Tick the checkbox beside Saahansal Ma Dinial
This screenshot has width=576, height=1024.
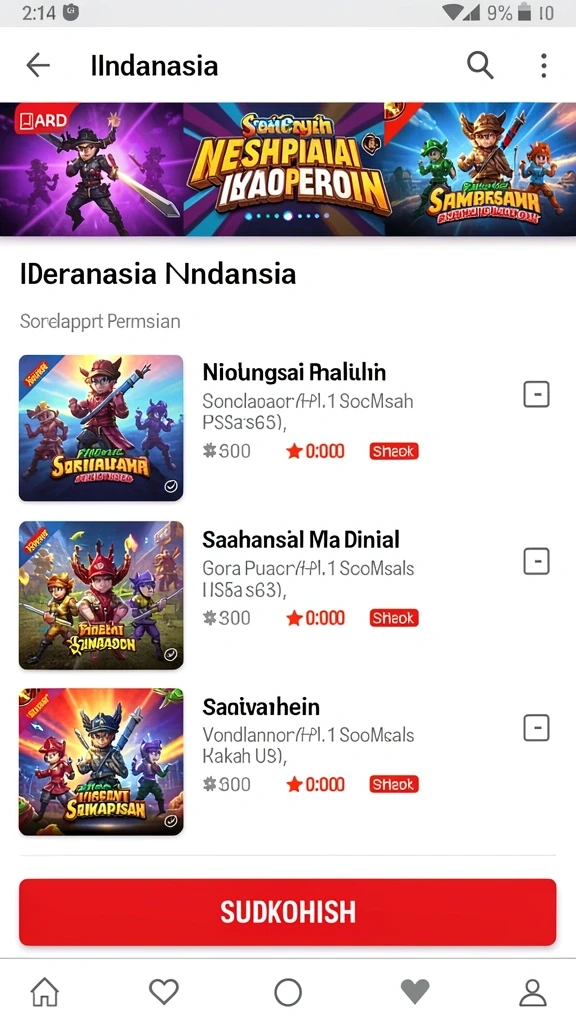537,561
